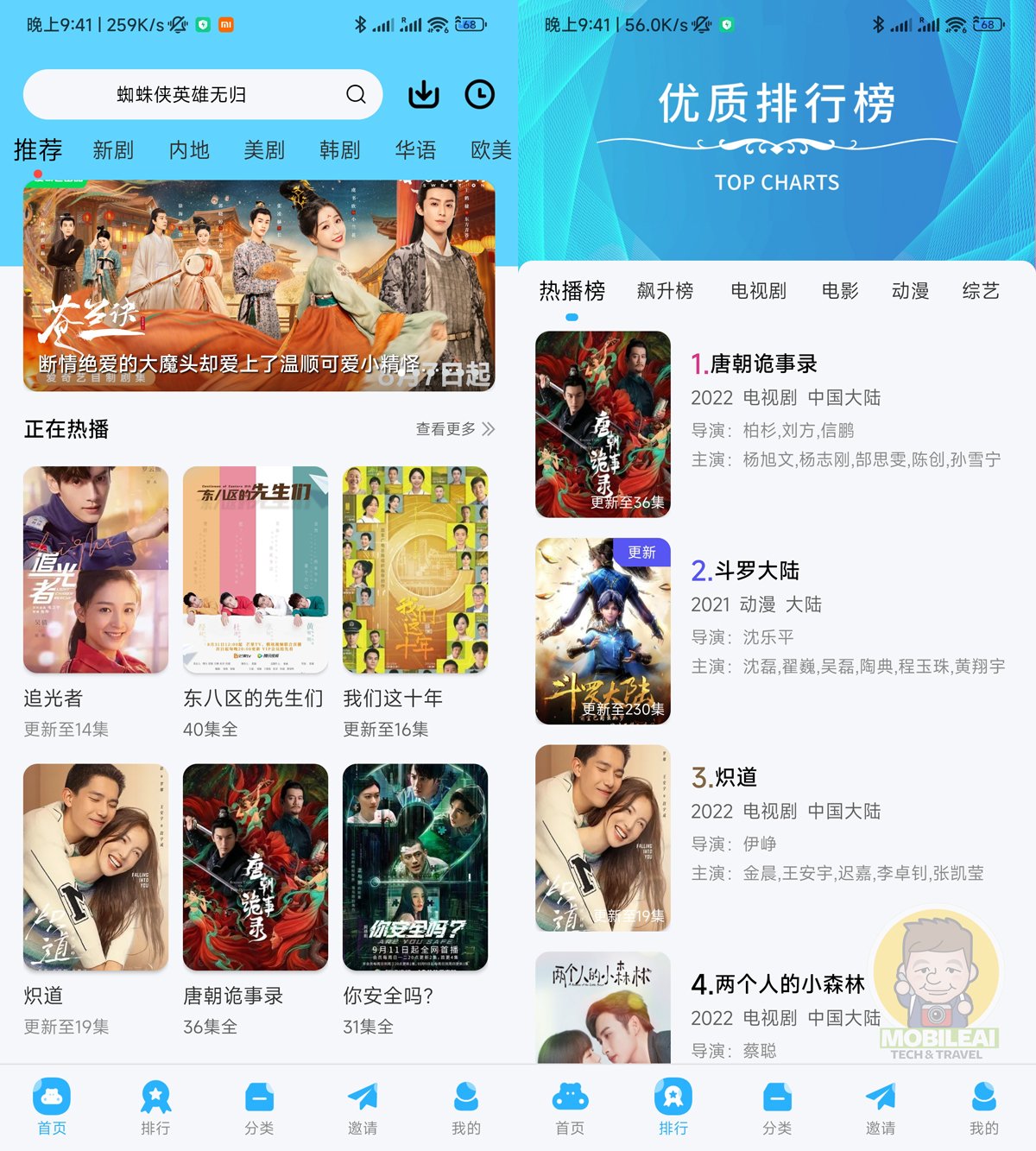Open the watch history clock icon
This screenshot has height=1151, width=1036.
480,94
